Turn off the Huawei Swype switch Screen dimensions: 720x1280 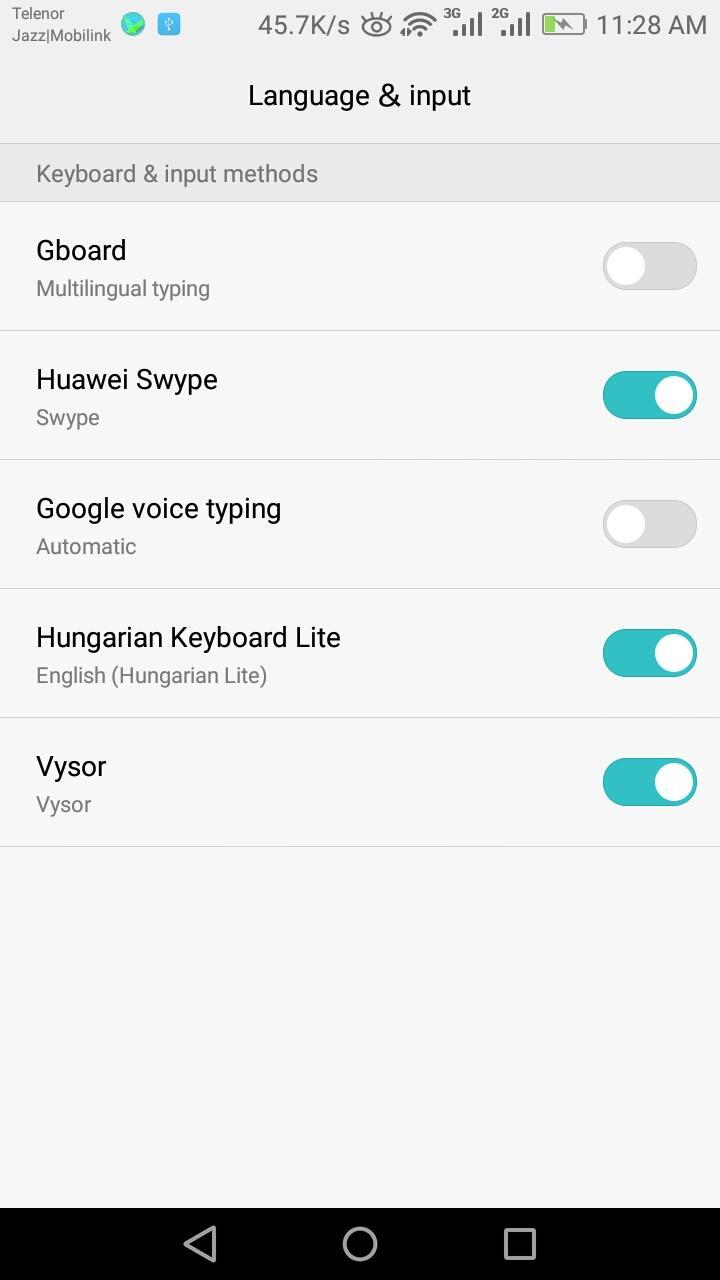click(649, 395)
